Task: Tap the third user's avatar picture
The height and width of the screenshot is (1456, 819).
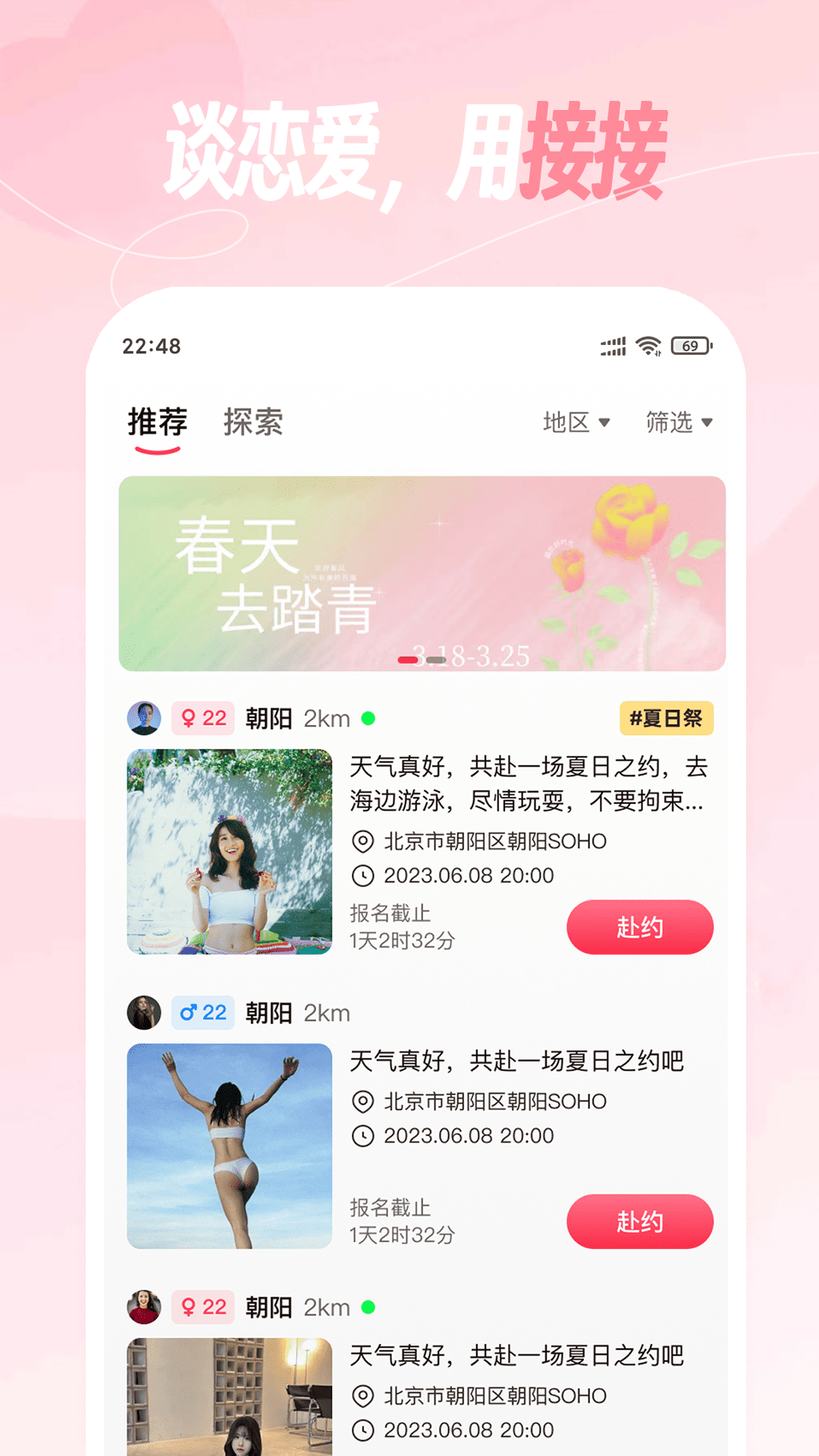Action: click(147, 1307)
